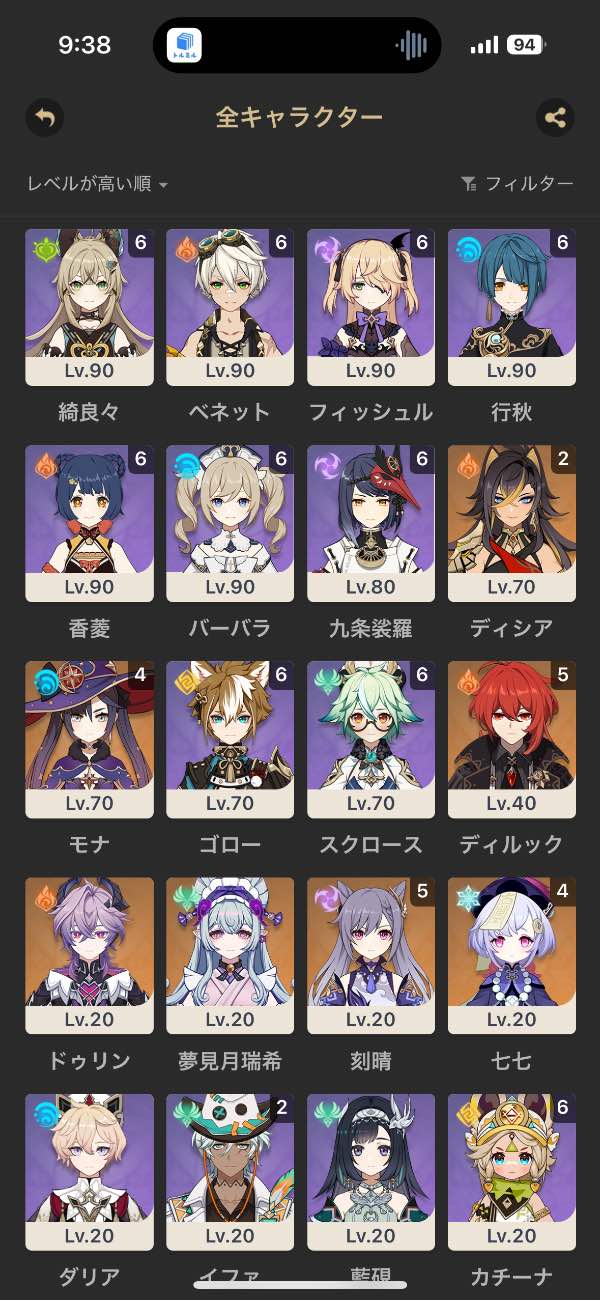Tap the ドゥリン character card
This screenshot has width=600, height=1300.
tap(89, 956)
